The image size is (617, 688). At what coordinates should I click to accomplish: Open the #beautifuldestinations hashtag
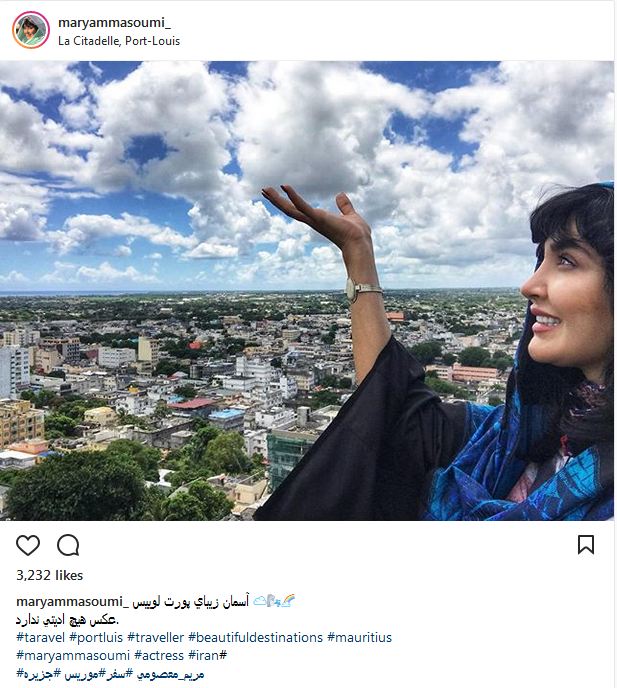click(x=255, y=637)
